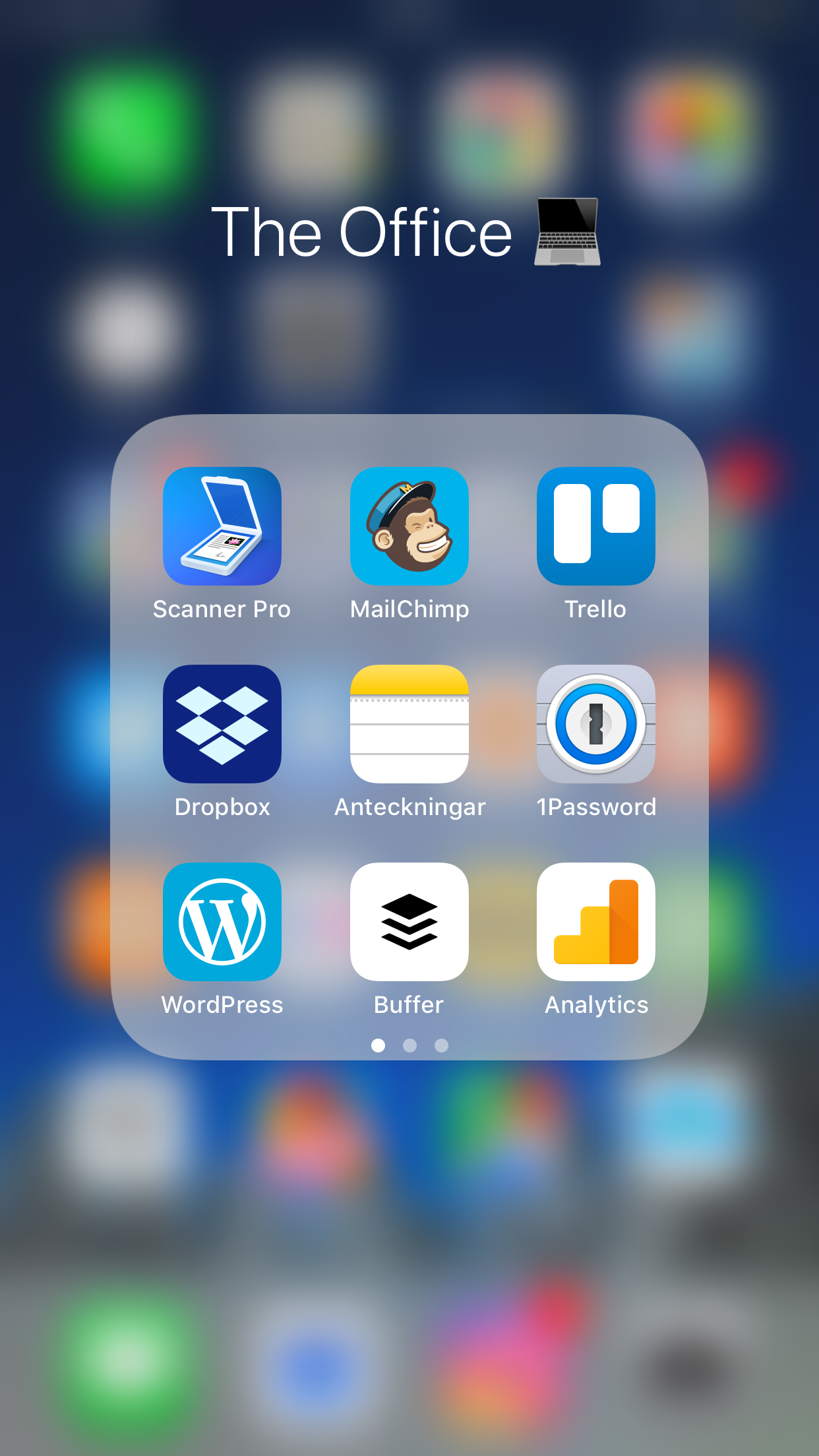Viewport: 819px width, 1456px height.
Task: Open Google Analytics app
Action: tap(596, 921)
